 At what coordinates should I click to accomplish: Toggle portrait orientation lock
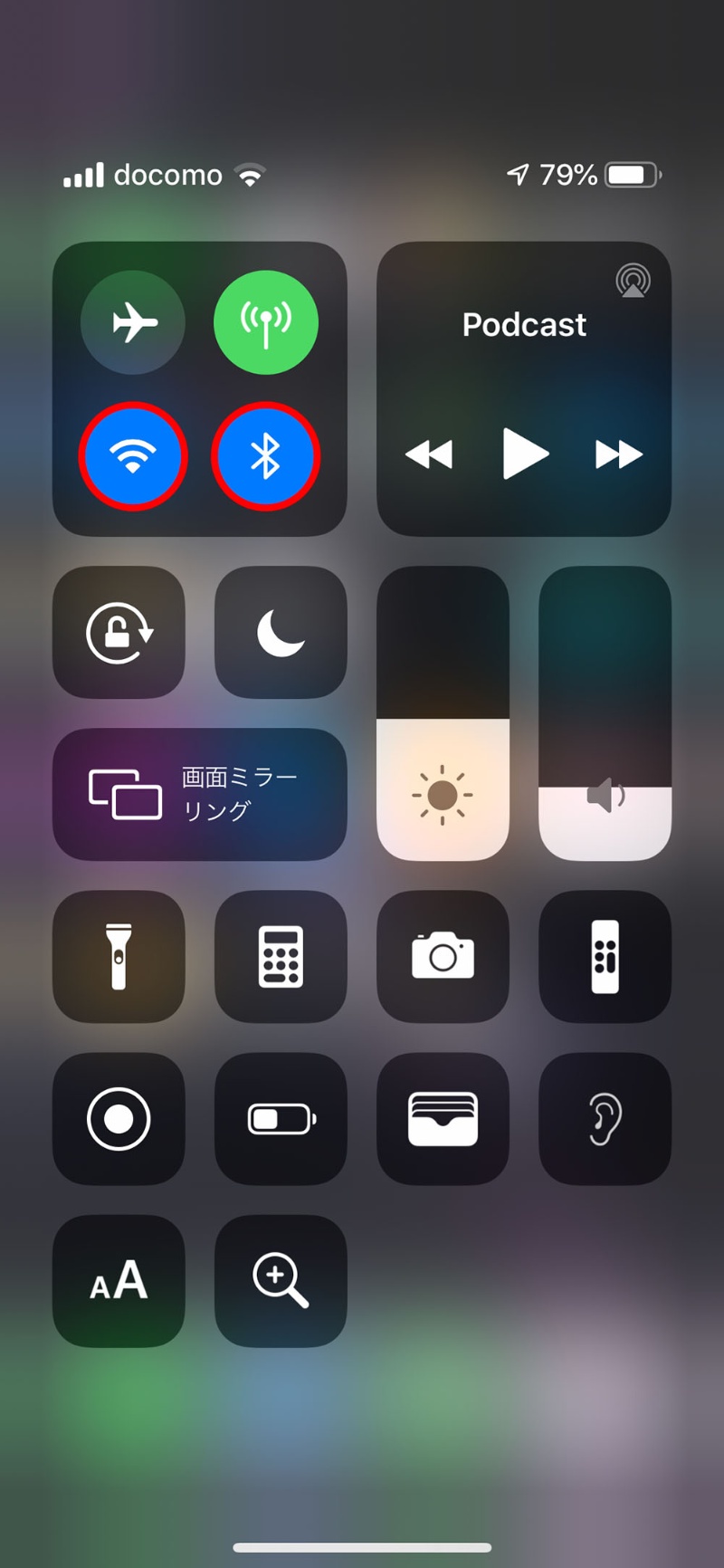pos(119,632)
